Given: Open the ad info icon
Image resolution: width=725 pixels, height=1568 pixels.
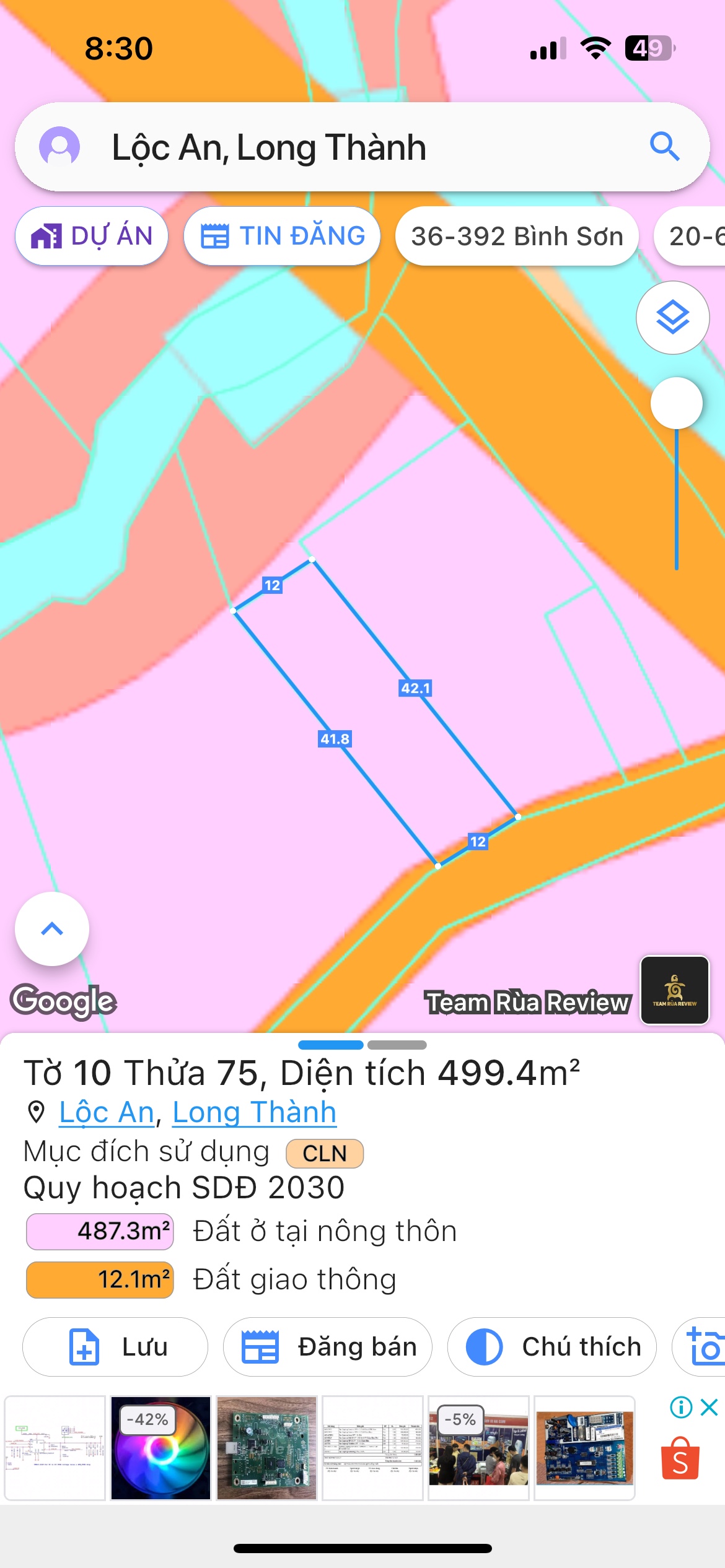Looking at the screenshot, I should coord(681,1407).
